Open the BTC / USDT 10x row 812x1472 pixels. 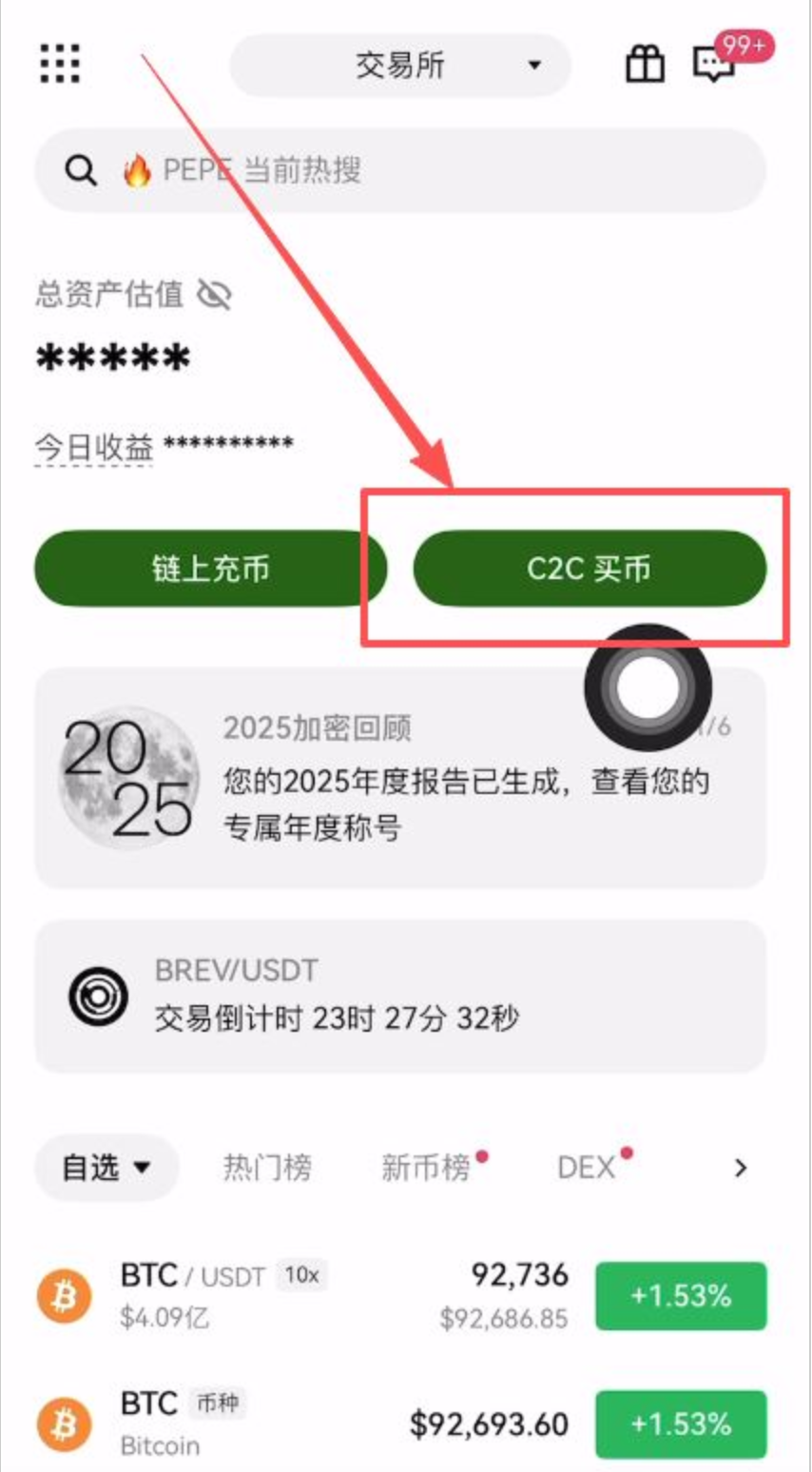304,1295
